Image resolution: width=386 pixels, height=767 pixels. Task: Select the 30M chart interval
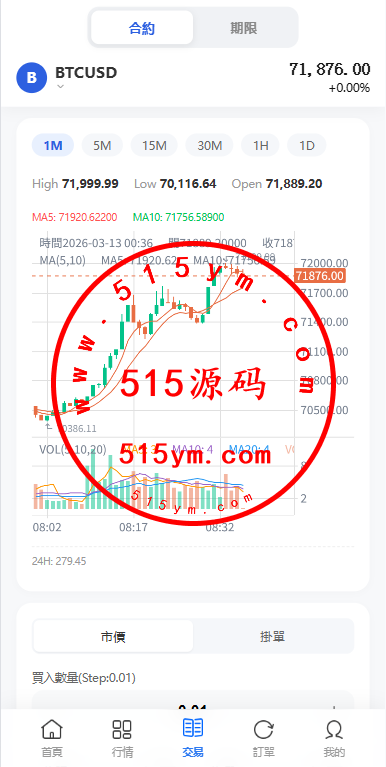(x=209, y=145)
